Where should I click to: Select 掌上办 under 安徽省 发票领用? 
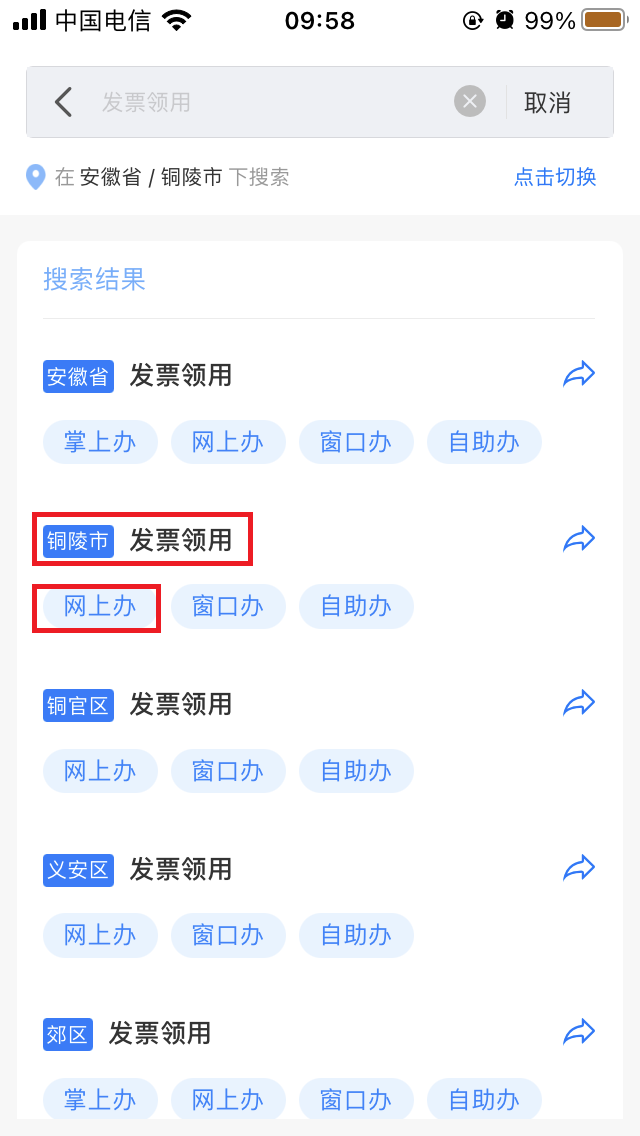tap(100, 442)
